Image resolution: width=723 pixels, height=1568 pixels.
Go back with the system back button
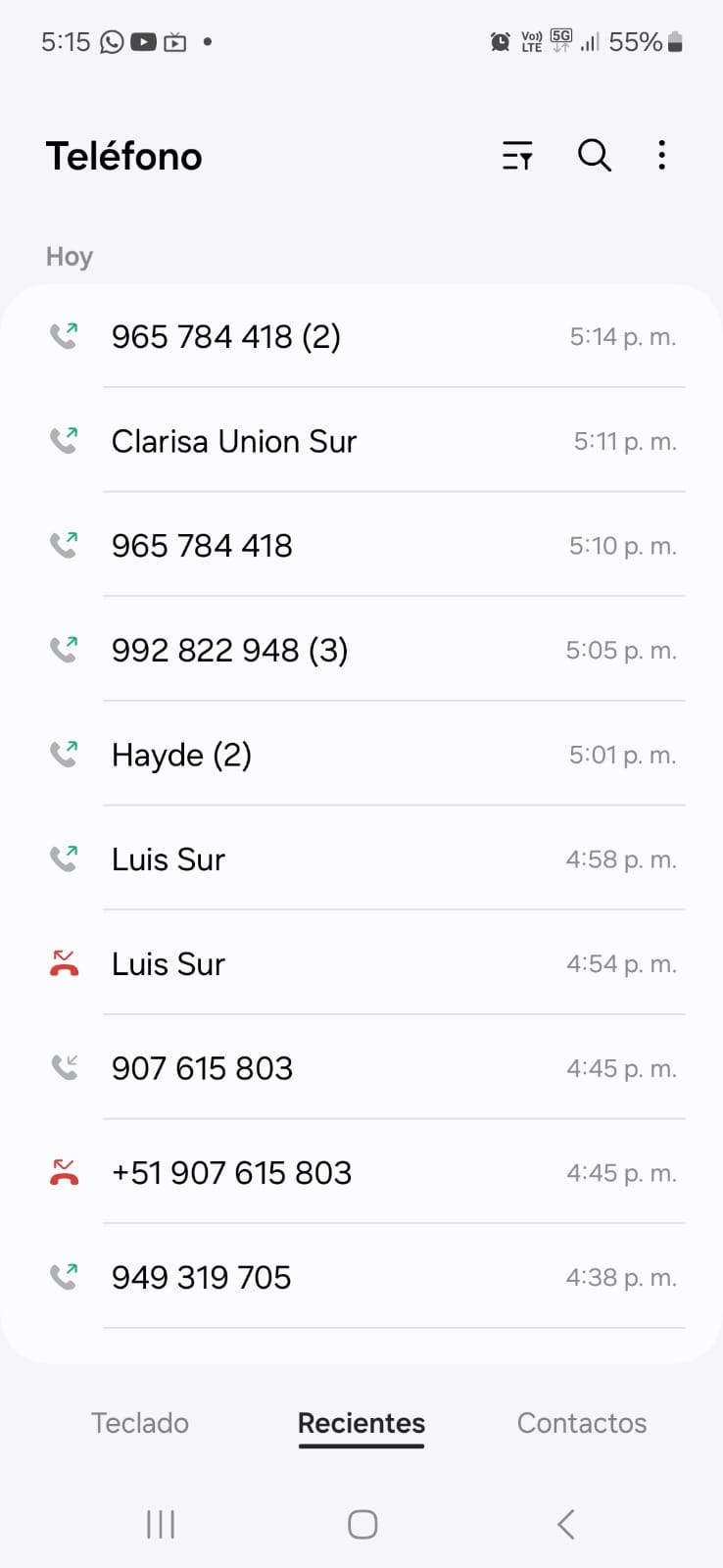click(x=565, y=1524)
